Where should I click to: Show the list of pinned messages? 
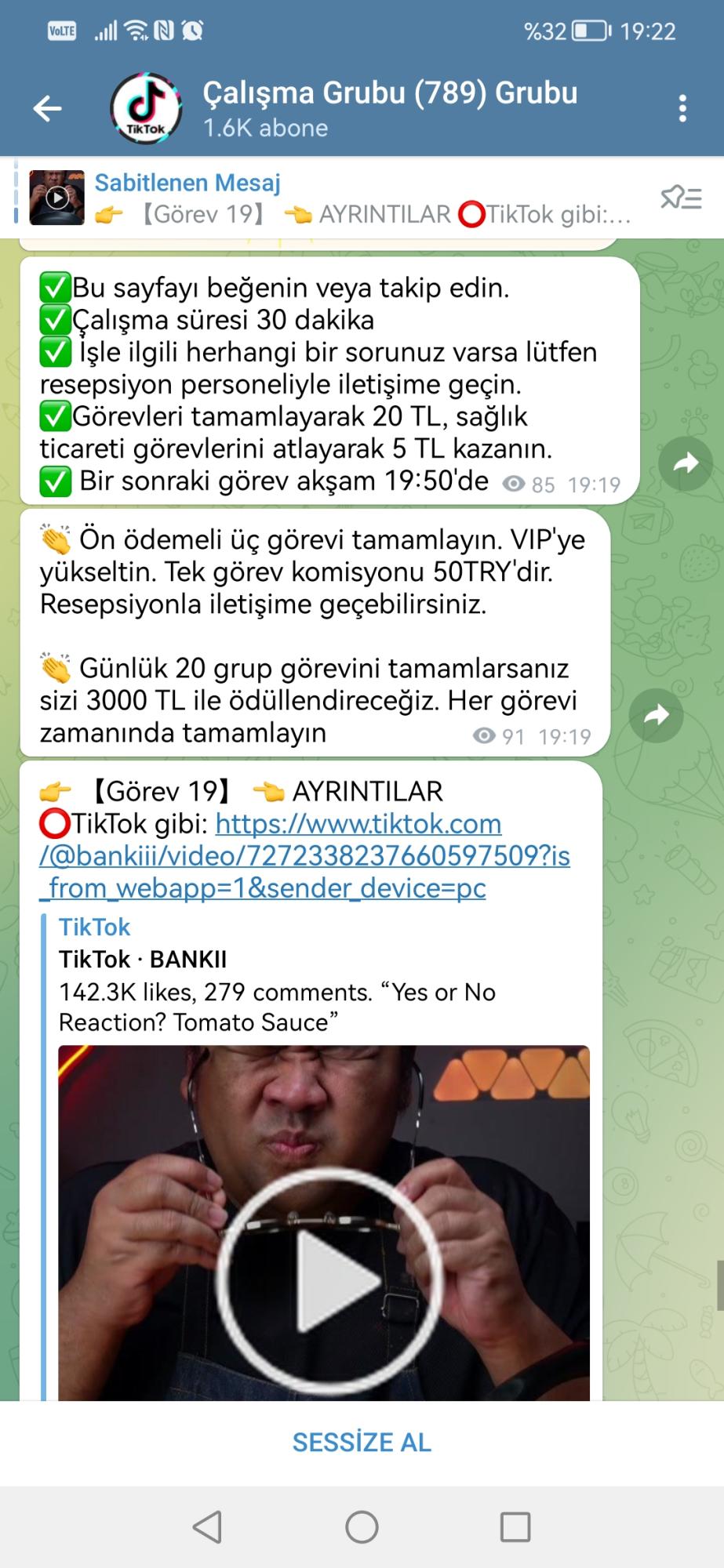click(680, 198)
